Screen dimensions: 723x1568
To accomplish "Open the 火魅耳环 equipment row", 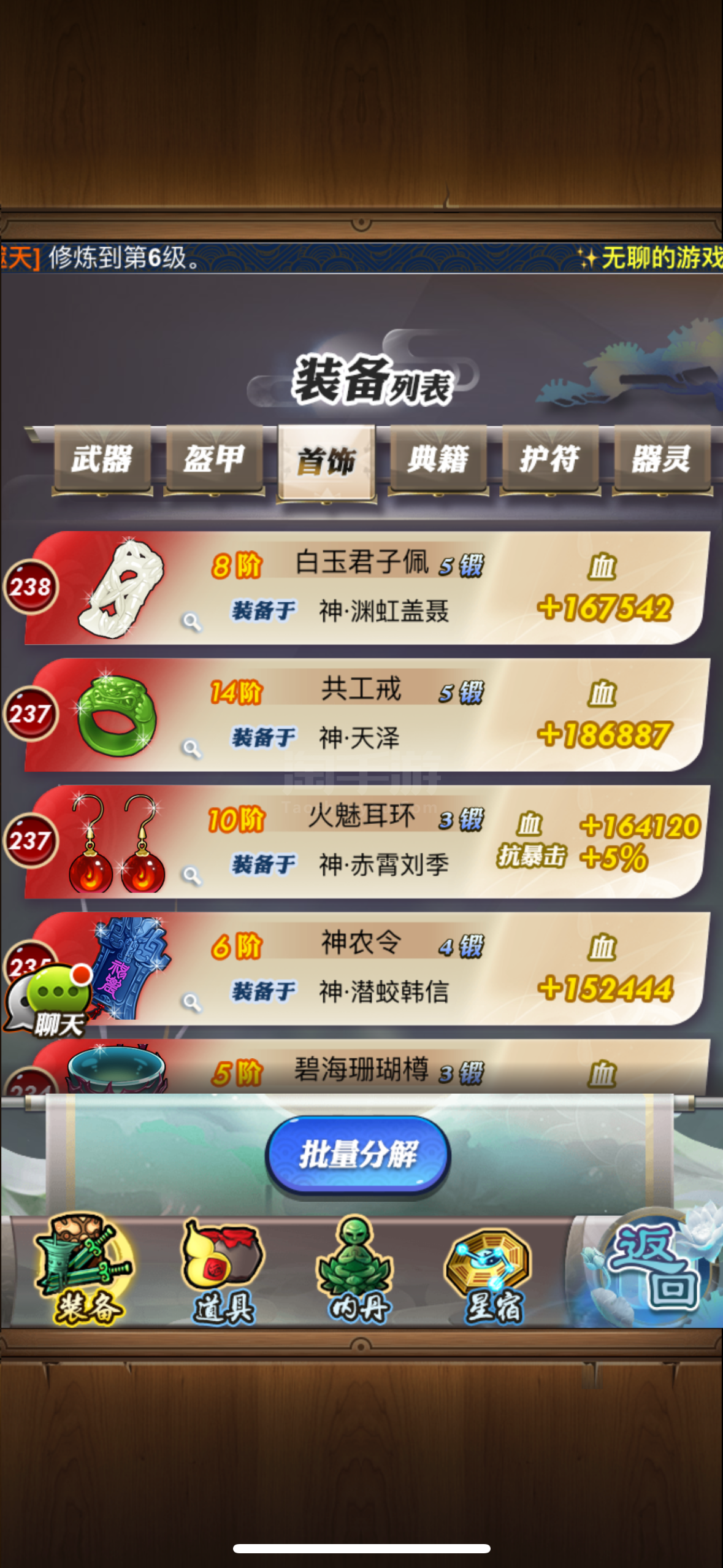I will pos(367,842).
